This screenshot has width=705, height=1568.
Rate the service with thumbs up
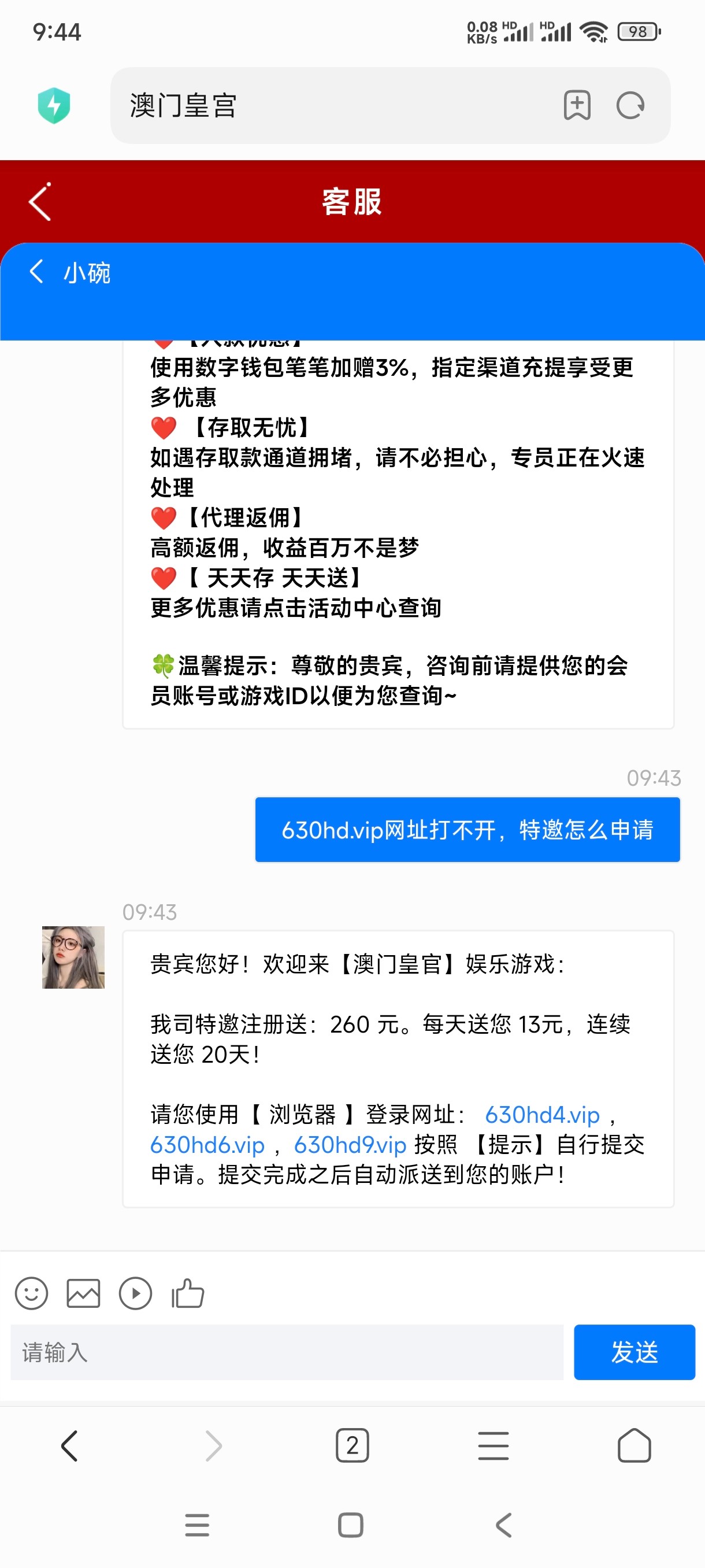tap(187, 1293)
